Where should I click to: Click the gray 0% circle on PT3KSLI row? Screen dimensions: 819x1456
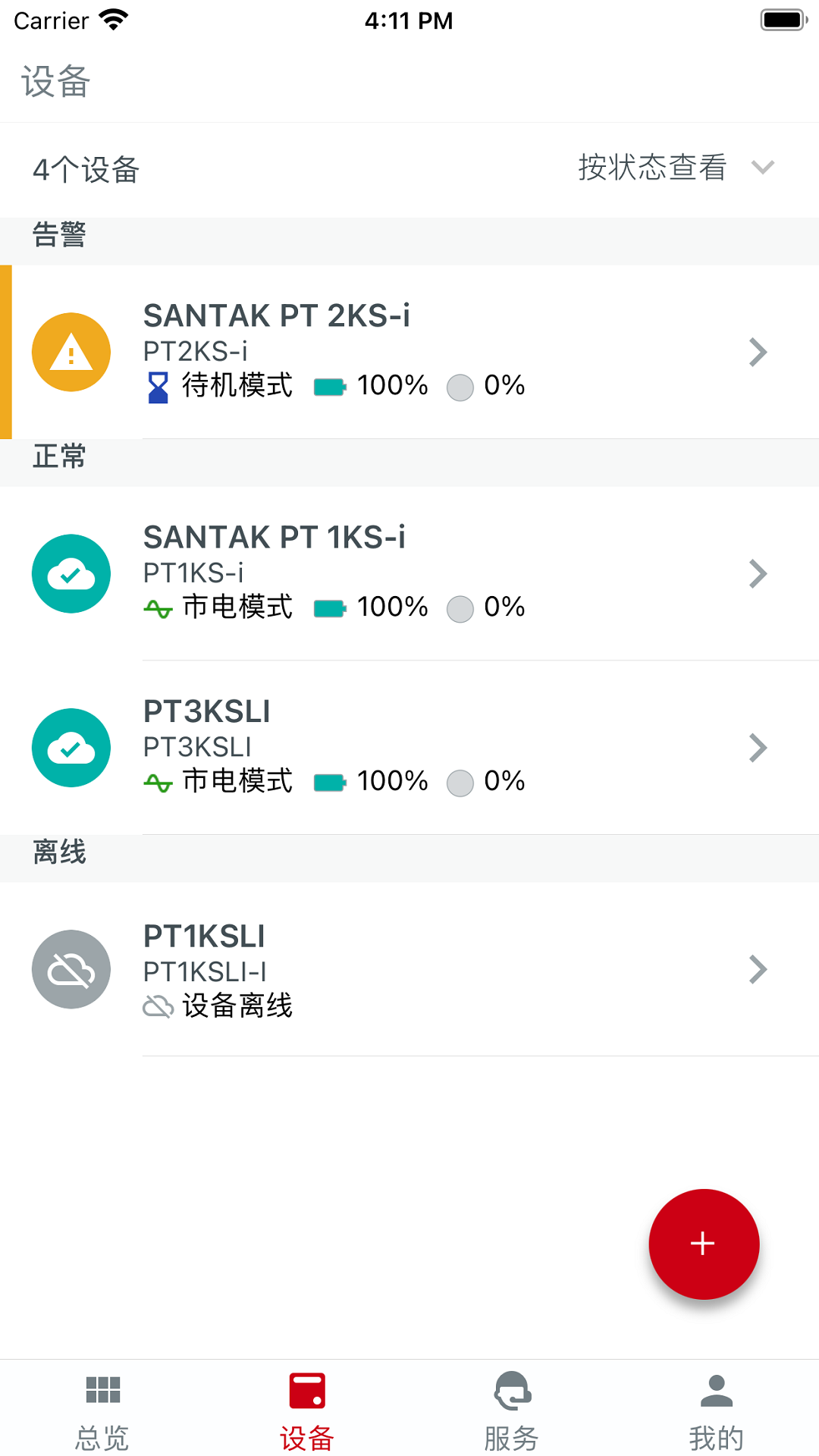460,783
